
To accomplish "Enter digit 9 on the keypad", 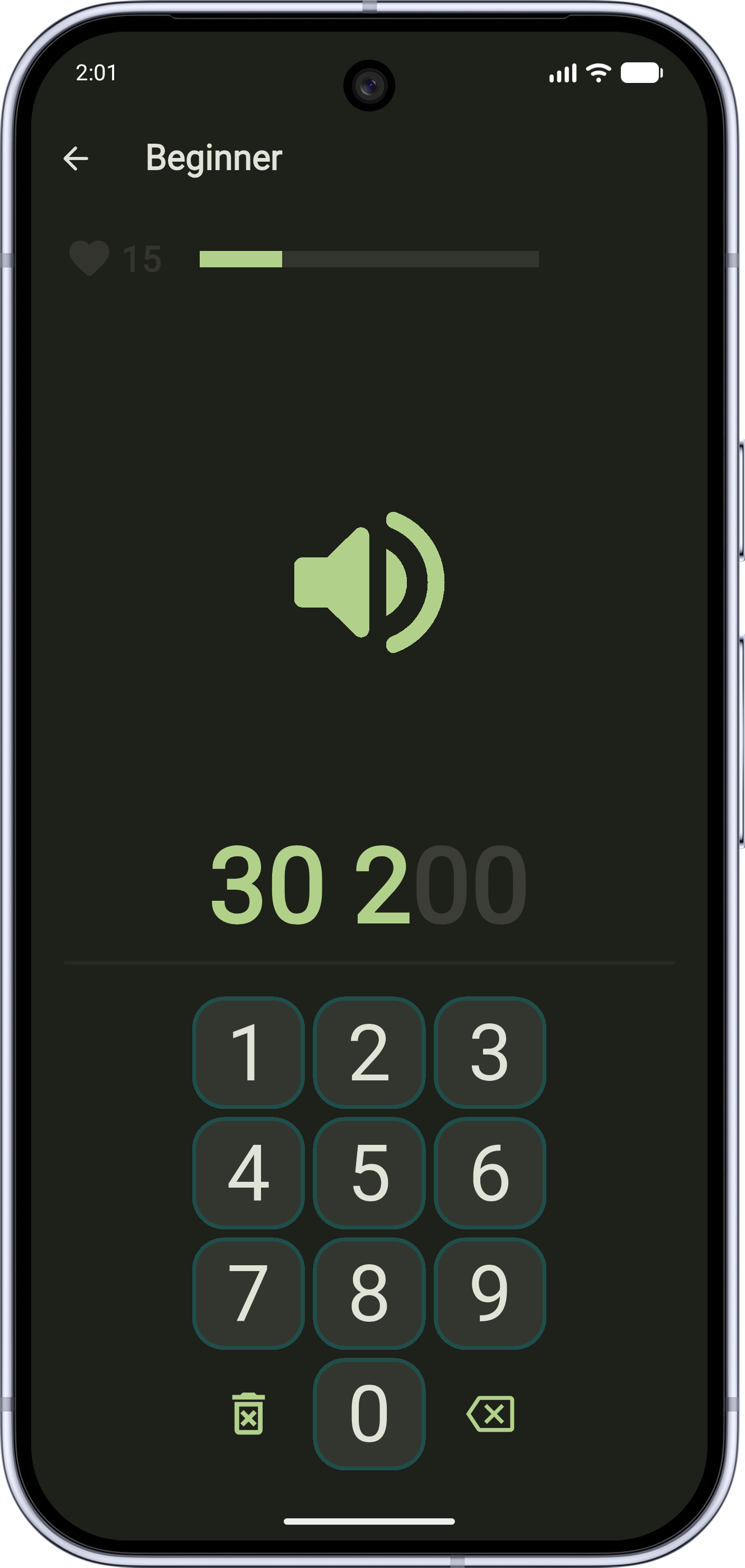I will coord(489,1293).
